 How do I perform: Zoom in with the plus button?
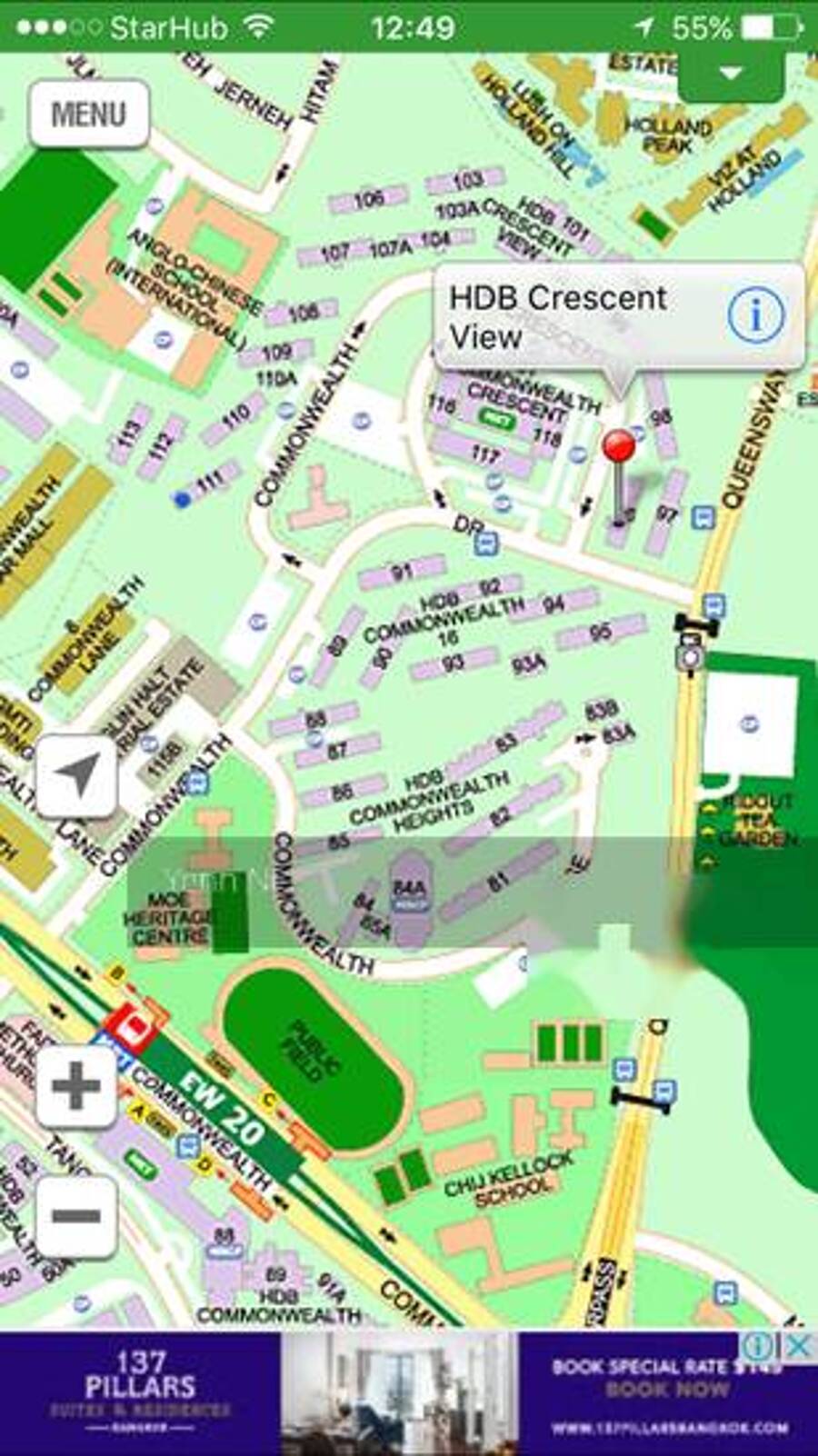coord(76,1087)
